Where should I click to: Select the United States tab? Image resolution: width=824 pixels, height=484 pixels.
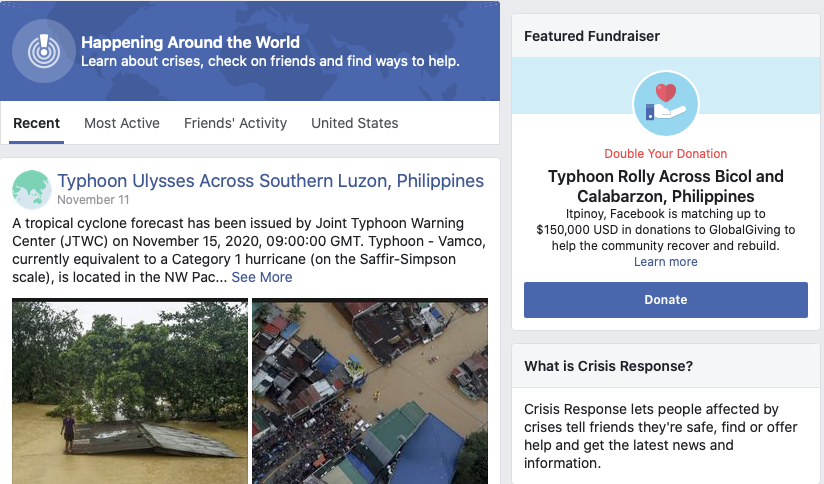click(354, 123)
